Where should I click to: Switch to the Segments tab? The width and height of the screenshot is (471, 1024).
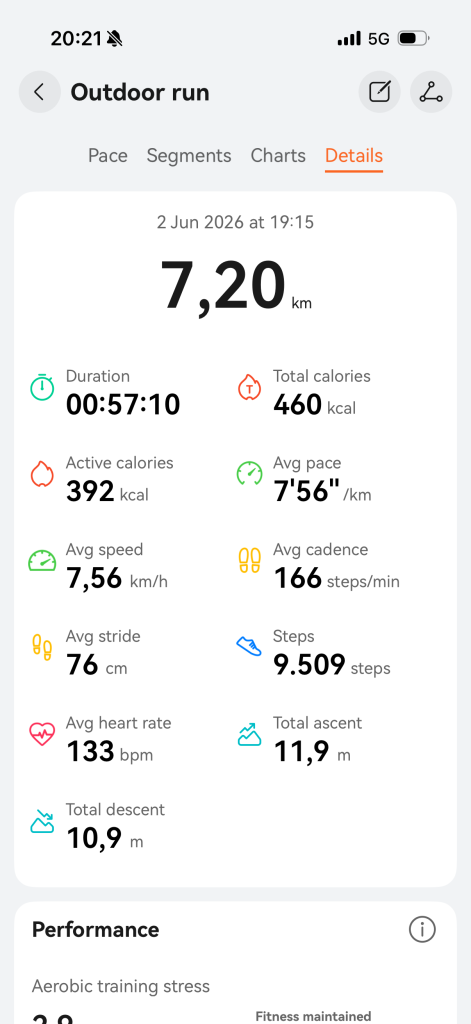pos(189,155)
